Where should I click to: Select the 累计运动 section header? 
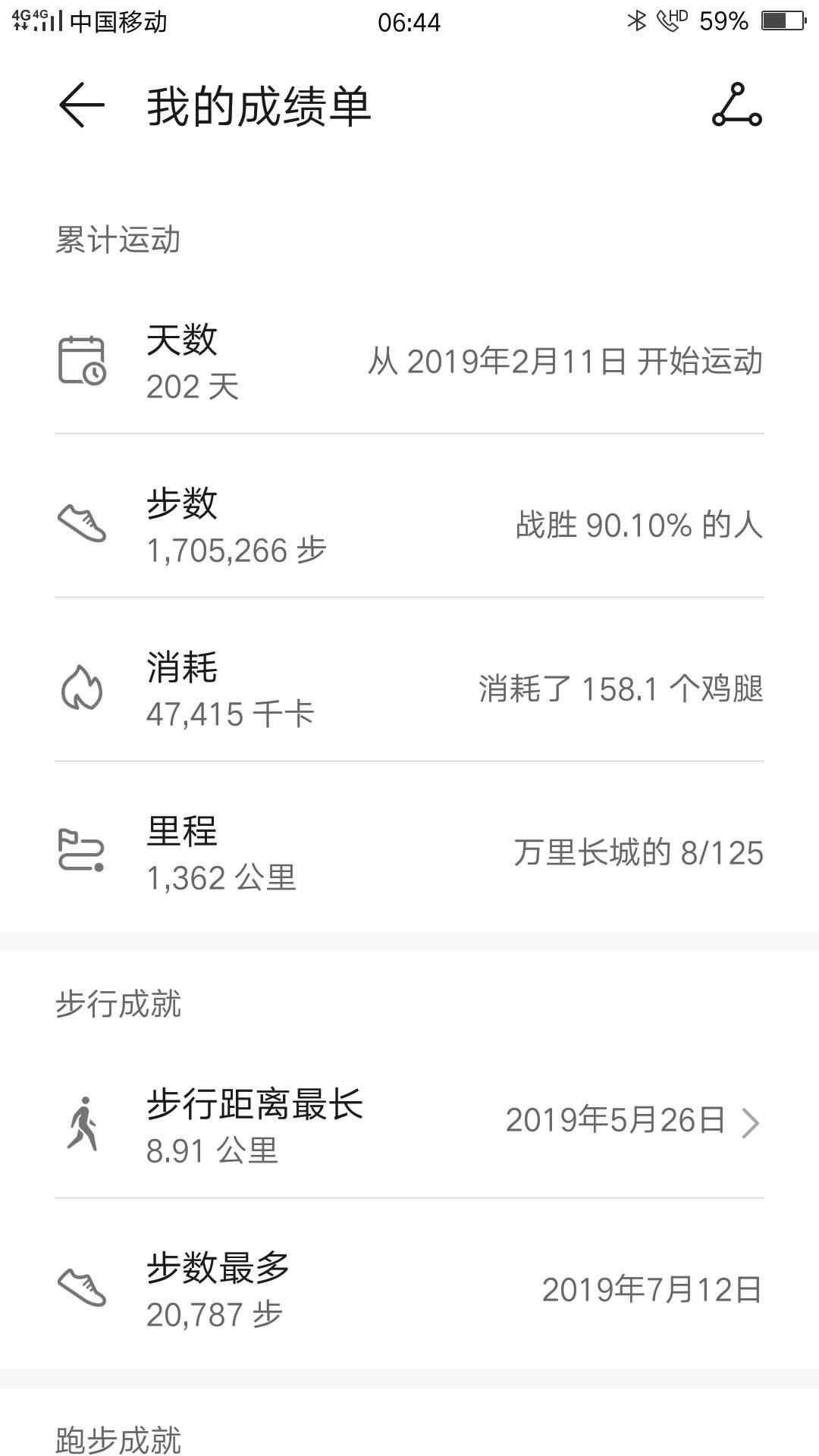[x=118, y=237]
